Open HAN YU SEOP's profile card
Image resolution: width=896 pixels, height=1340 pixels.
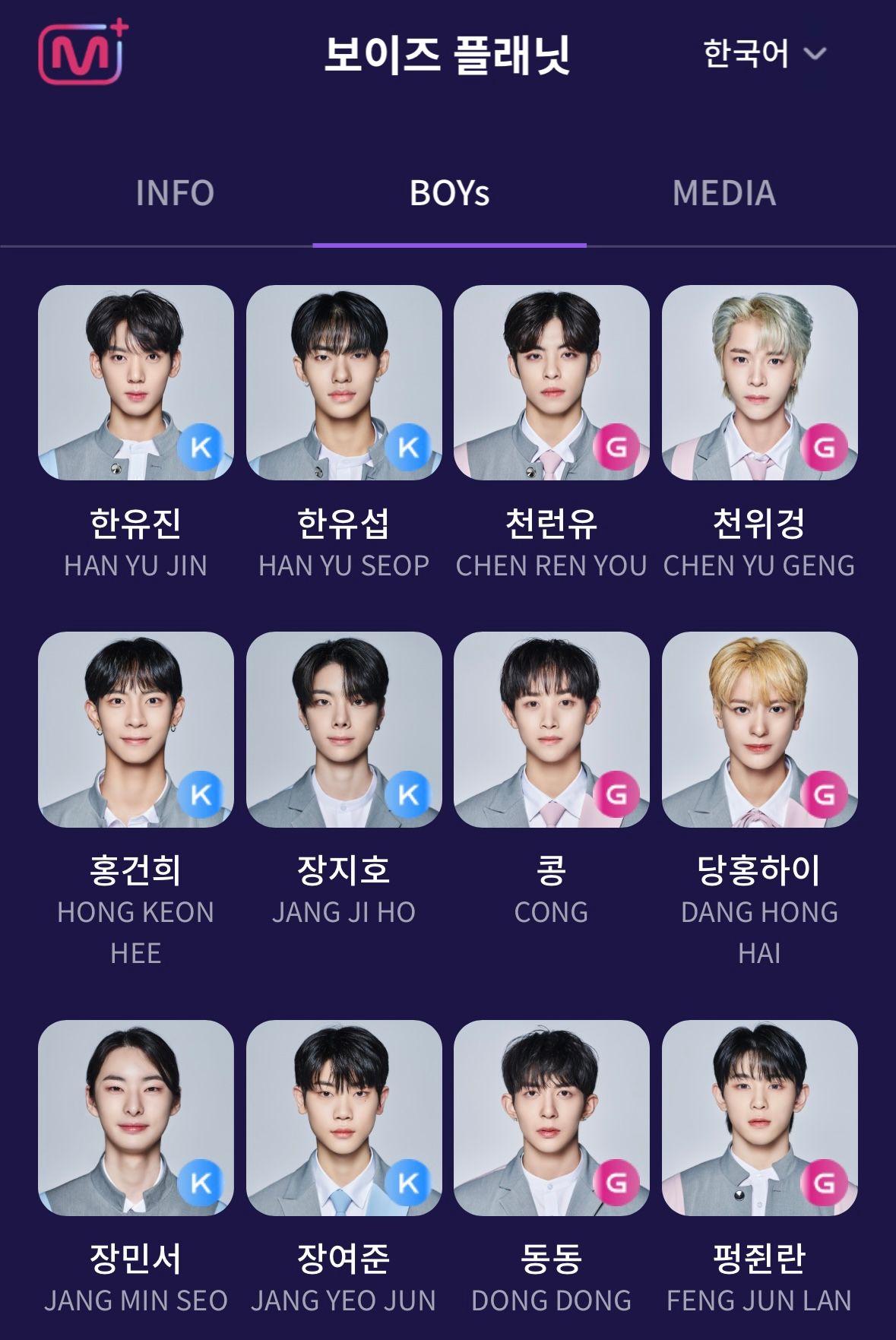click(344, 383)
